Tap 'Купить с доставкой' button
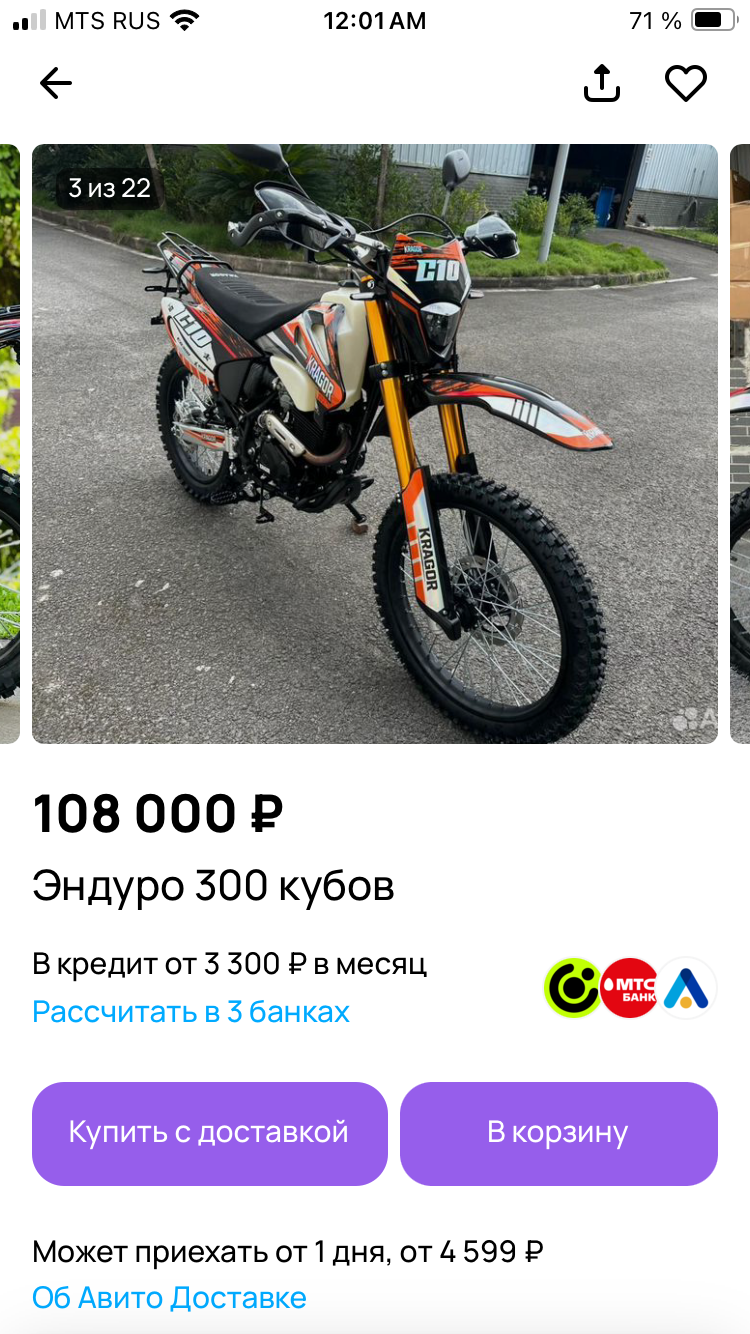 (209, 1133)
